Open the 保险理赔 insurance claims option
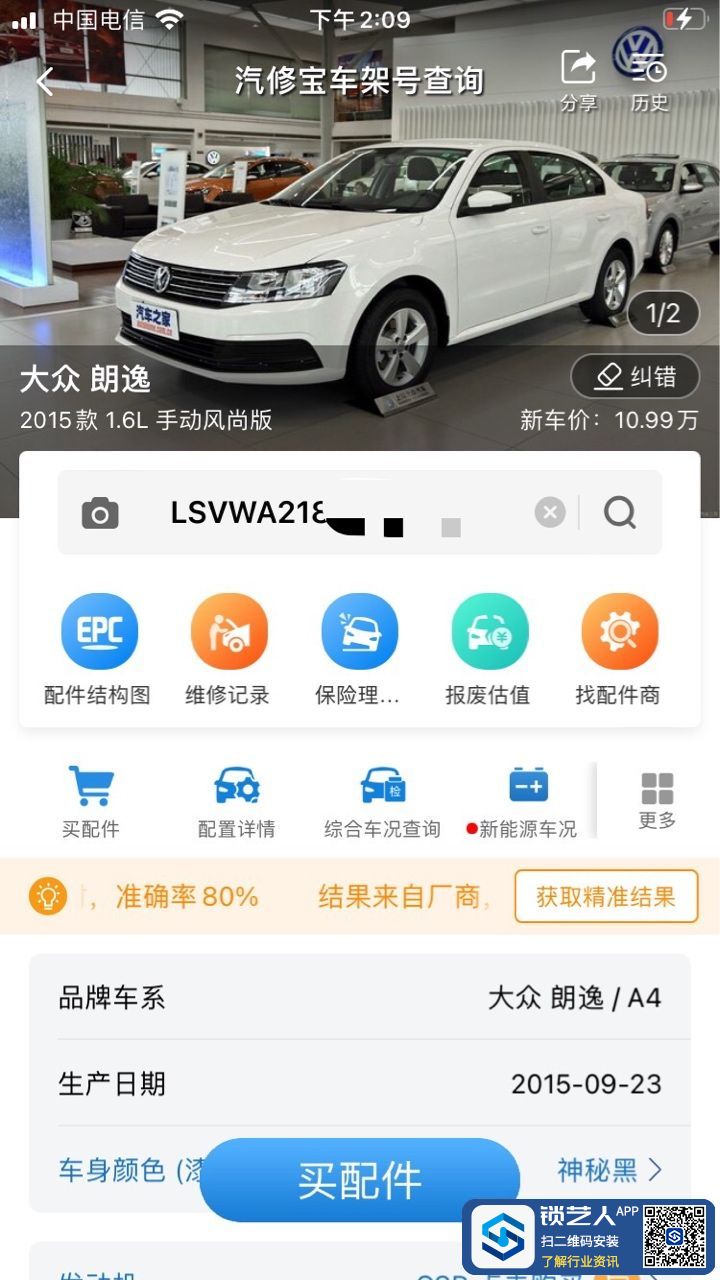The height and width of the screenshot is (1280, 720). pos(358,648)
